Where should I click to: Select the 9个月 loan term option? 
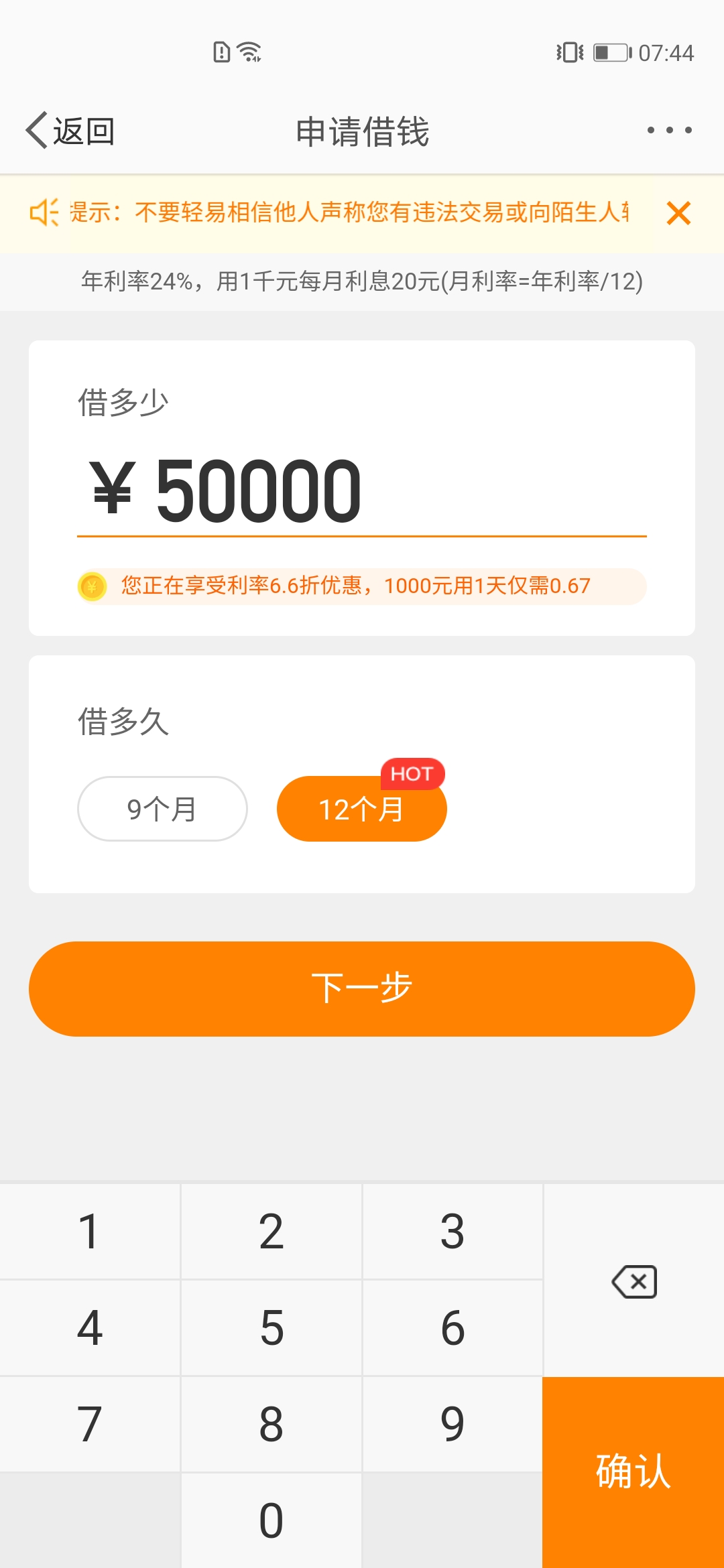[x=162, y=809]
